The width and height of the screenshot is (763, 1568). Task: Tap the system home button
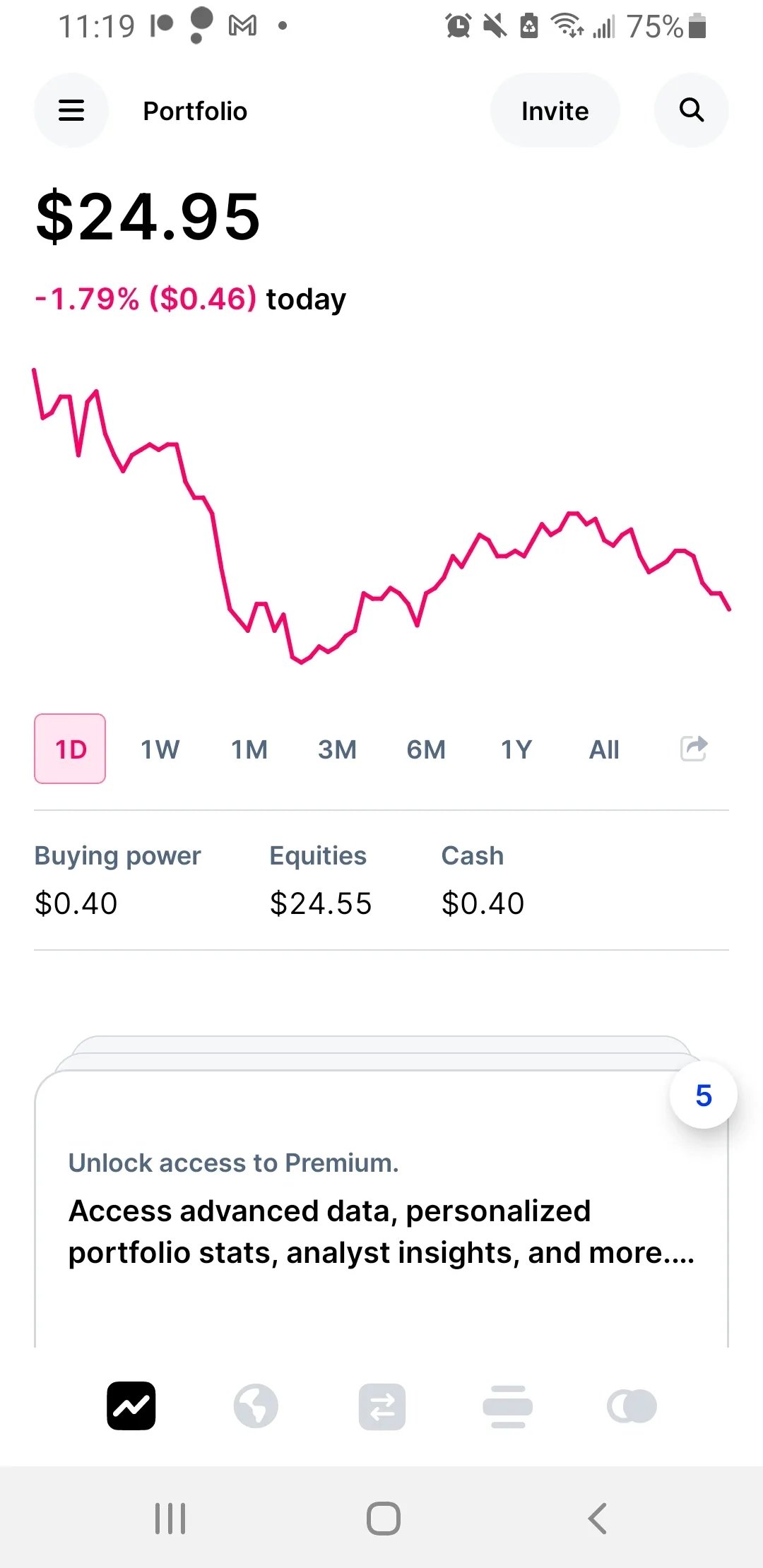point(384,1518)
